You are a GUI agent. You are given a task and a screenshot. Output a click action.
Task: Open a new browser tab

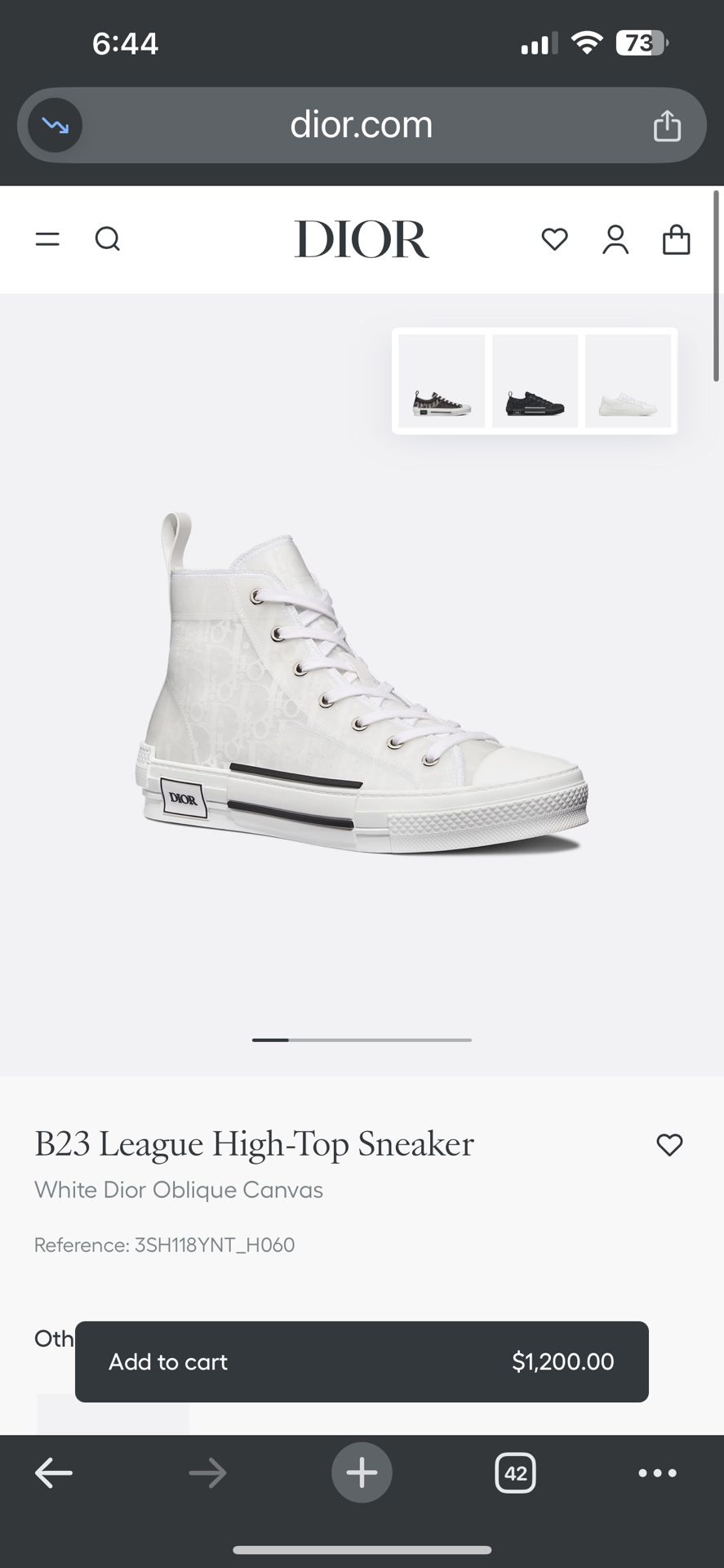pyautogui.click(x=362, y=1473)
